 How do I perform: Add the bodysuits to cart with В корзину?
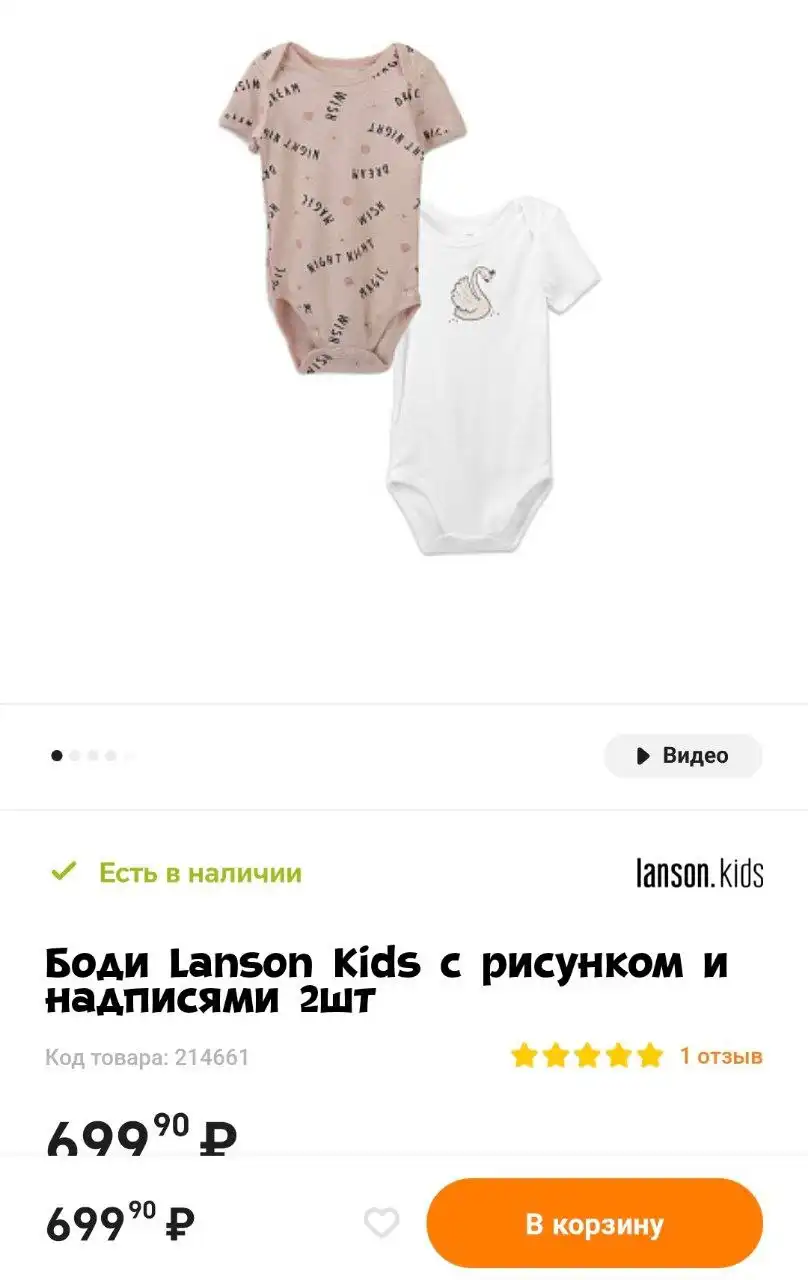coord(594,1224)
